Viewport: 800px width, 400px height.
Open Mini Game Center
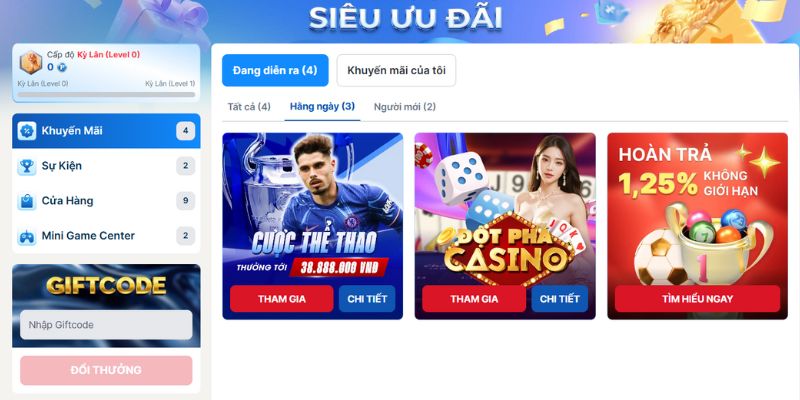(x=105, y=236)
